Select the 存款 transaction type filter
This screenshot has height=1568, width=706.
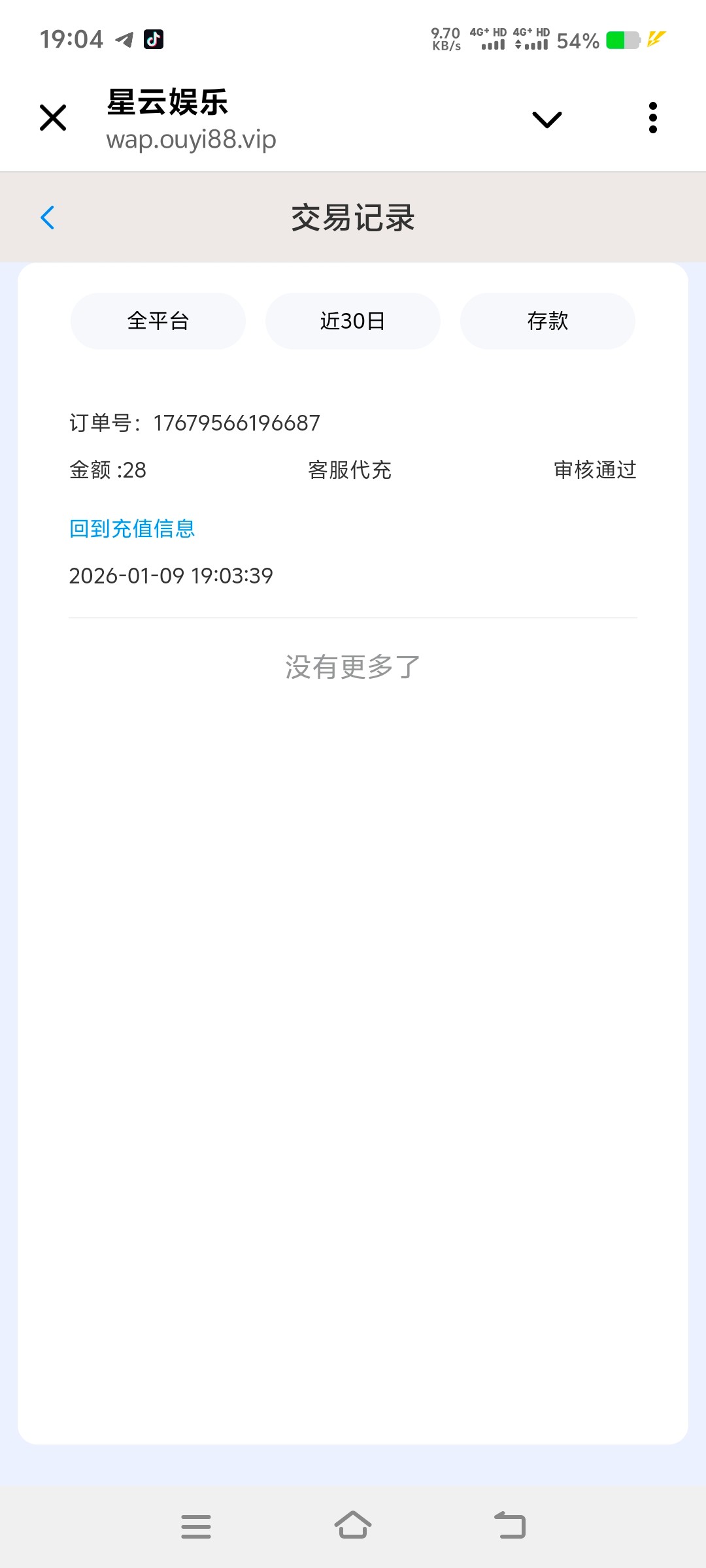(548, 321)
